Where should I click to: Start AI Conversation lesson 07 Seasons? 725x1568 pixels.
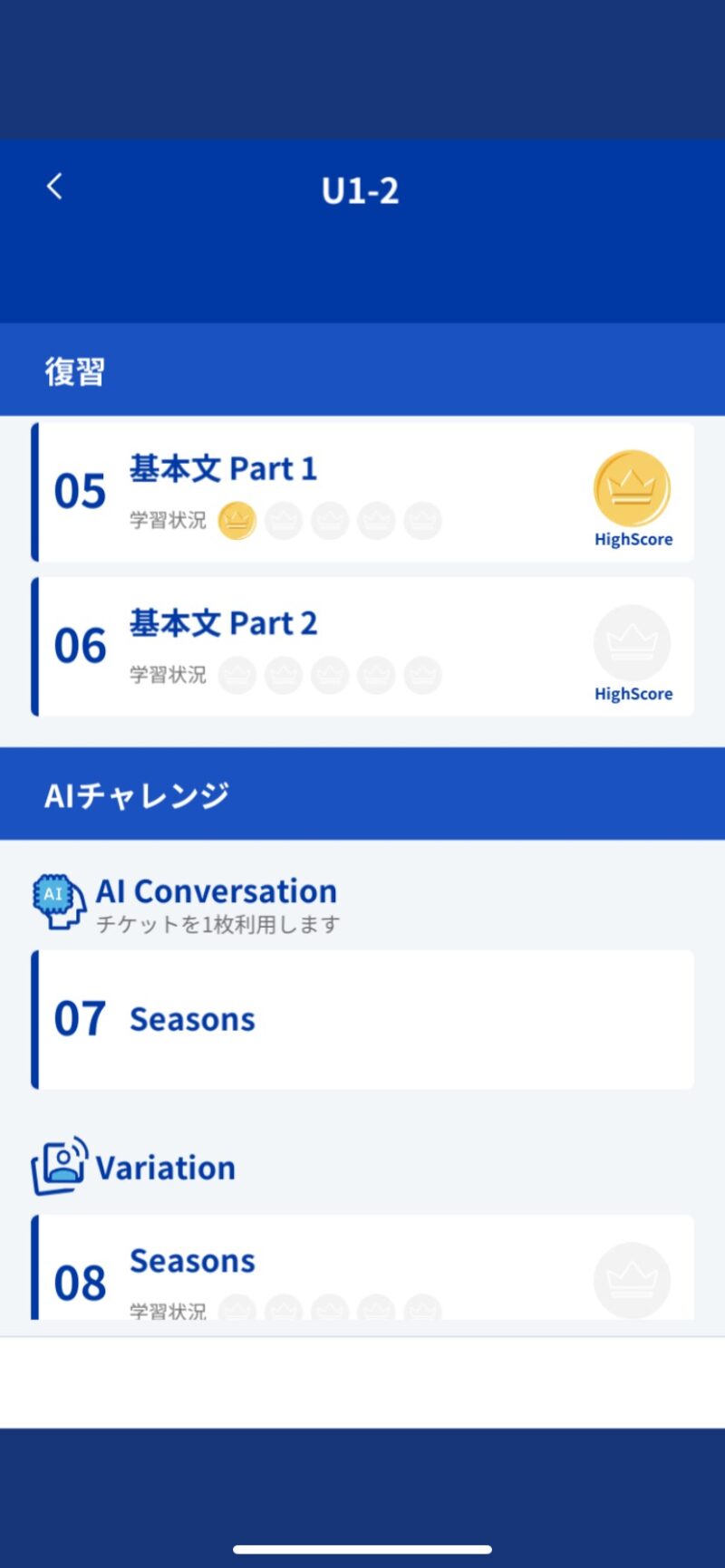point(362,1019)
